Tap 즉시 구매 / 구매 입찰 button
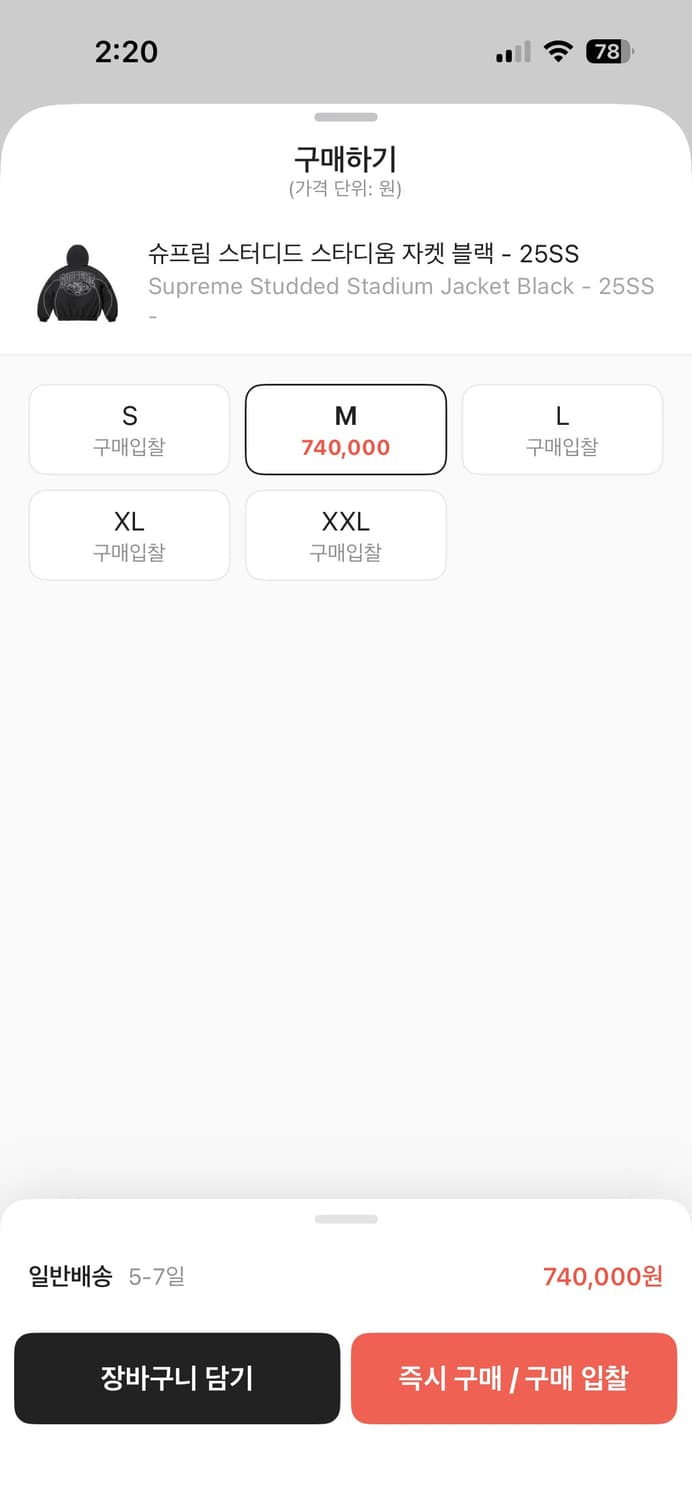 (514, 1378)
